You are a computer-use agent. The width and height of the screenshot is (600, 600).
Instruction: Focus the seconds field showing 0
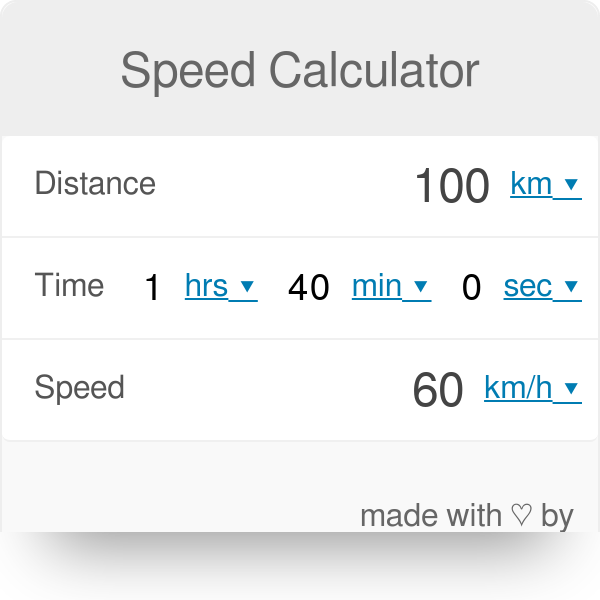click(x=472, y=288)
